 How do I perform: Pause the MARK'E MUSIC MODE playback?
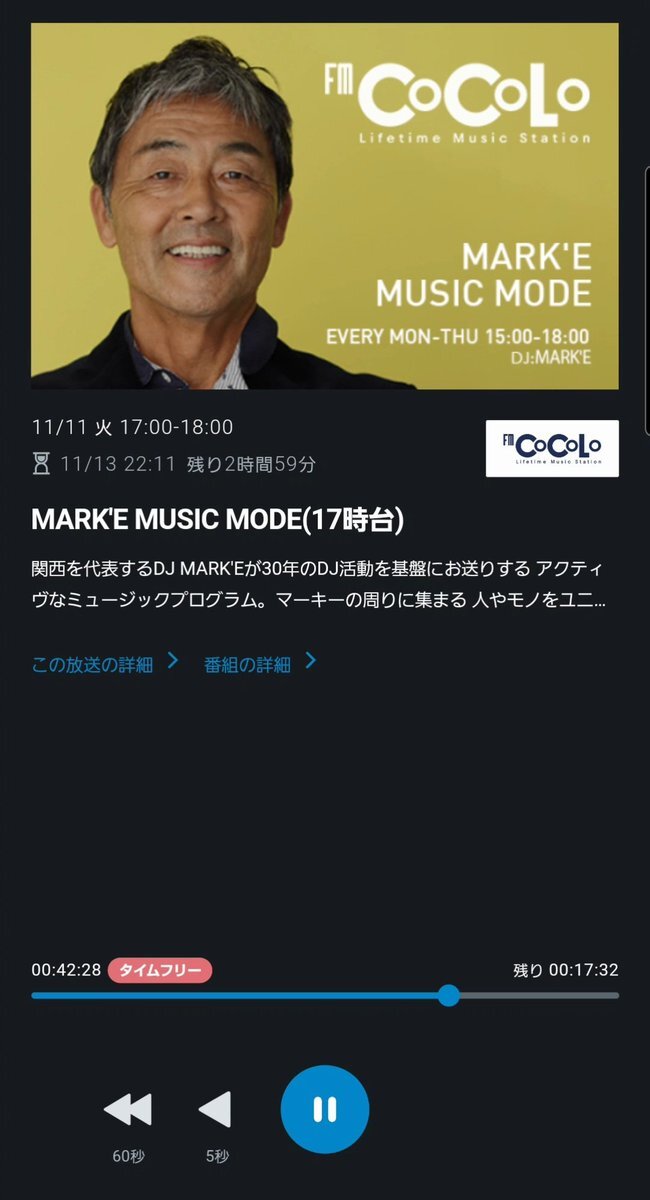point(325,1110)
